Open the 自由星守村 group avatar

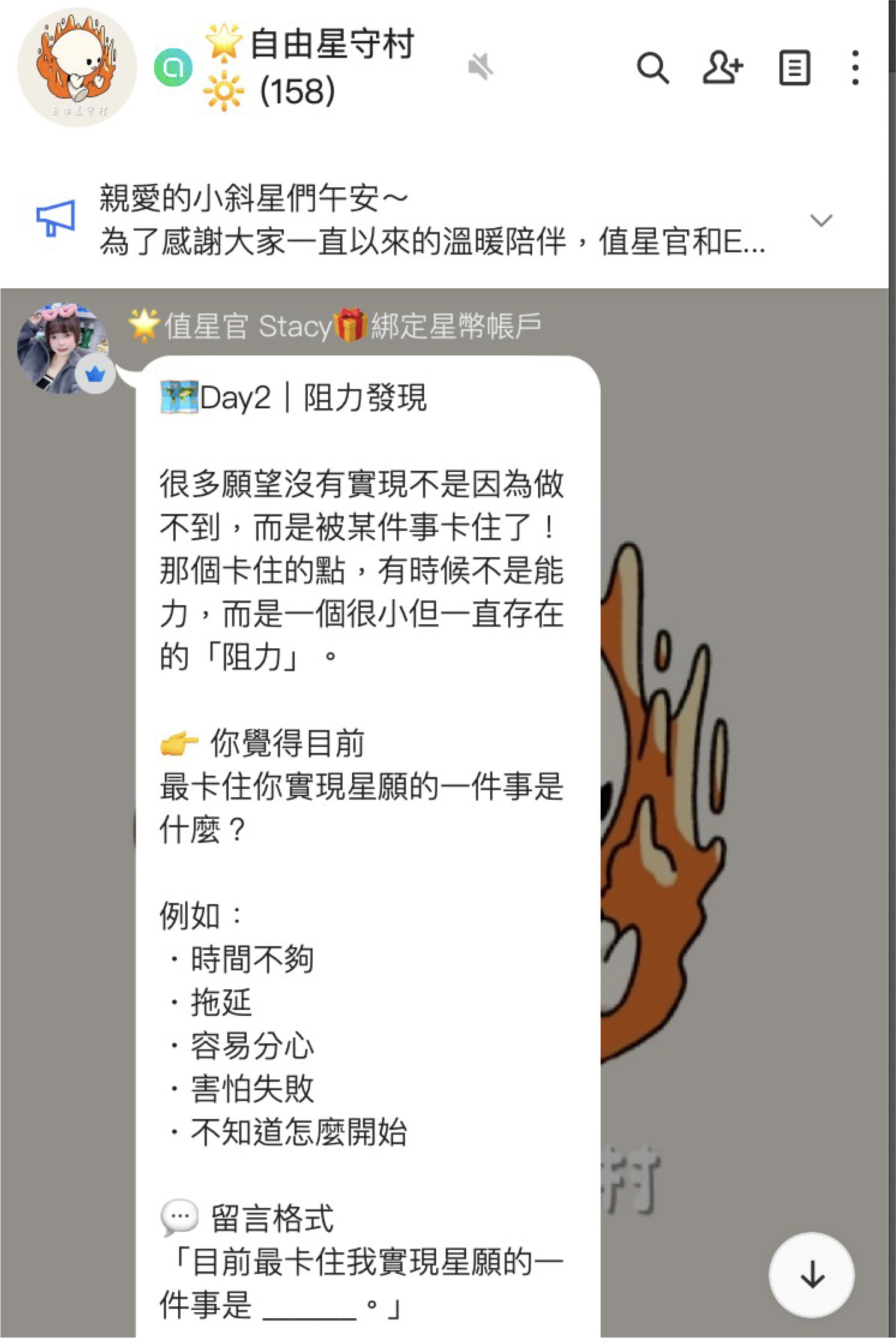(x=77, y=67)
